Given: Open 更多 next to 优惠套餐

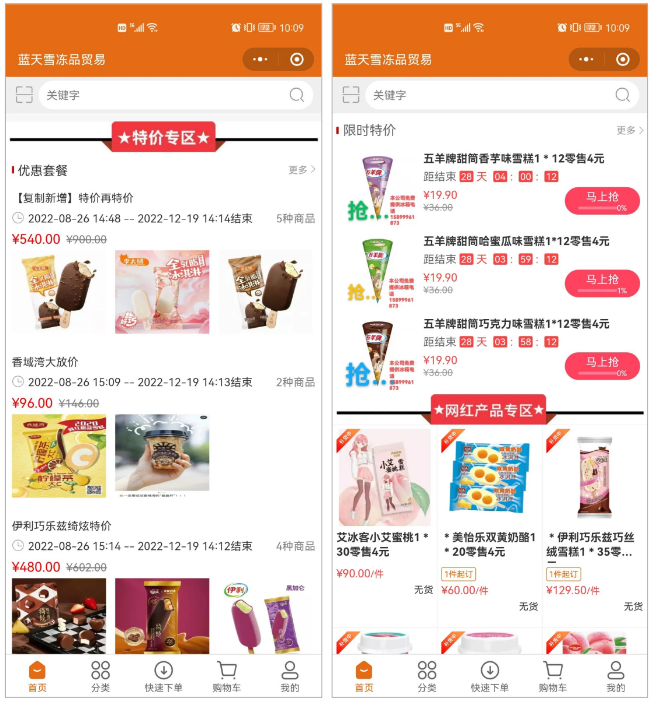Looking at the screenshot, I should coord(301,170).
